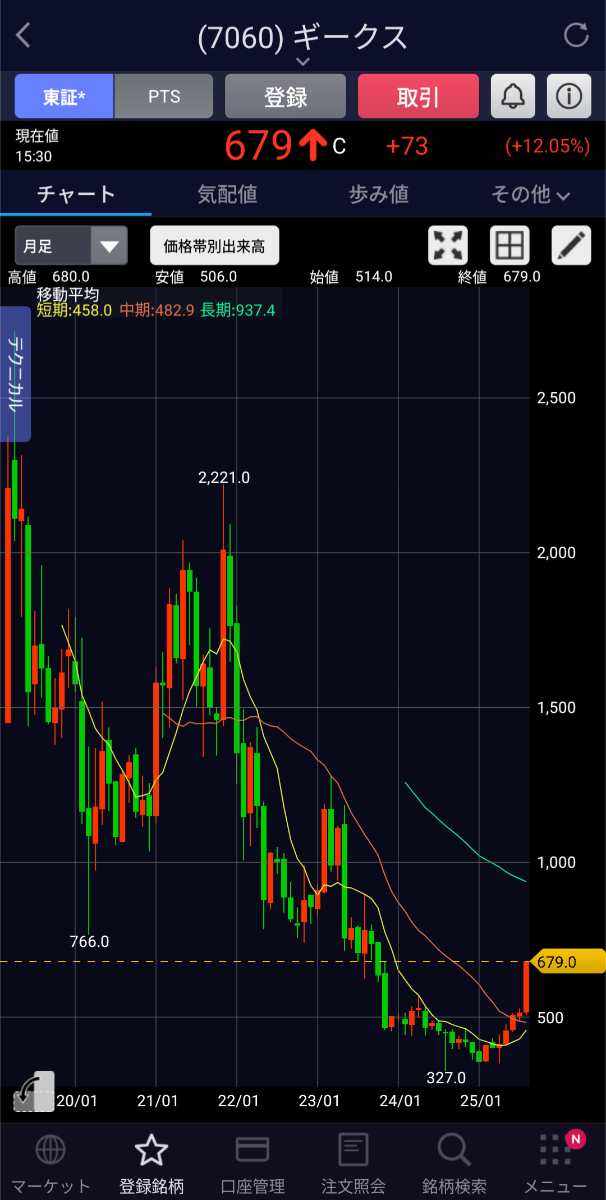The image size is (606, 1200).
Task: Go back using the top-left arrow
Action: (x=24, y=36)
